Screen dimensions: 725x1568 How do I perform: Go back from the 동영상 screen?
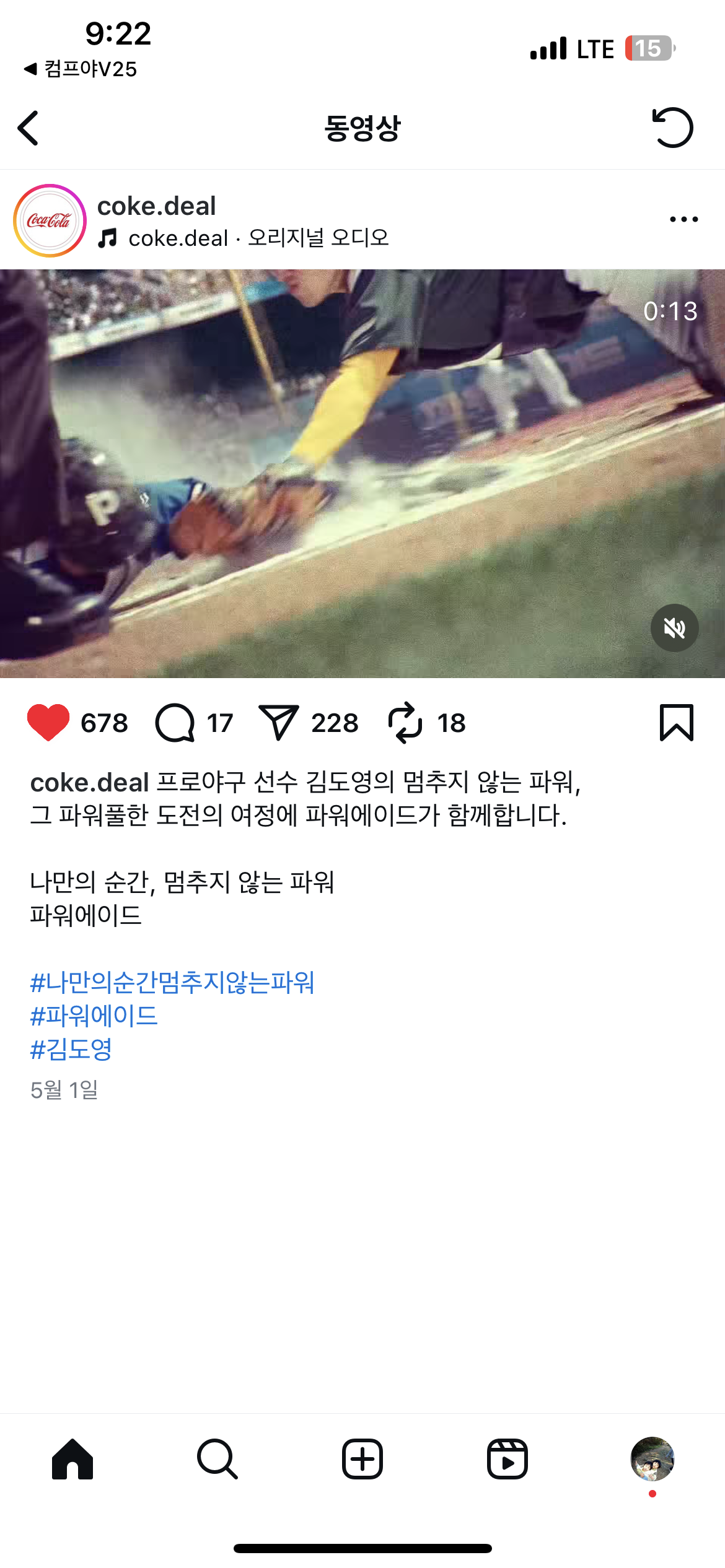tap(29, 128)
